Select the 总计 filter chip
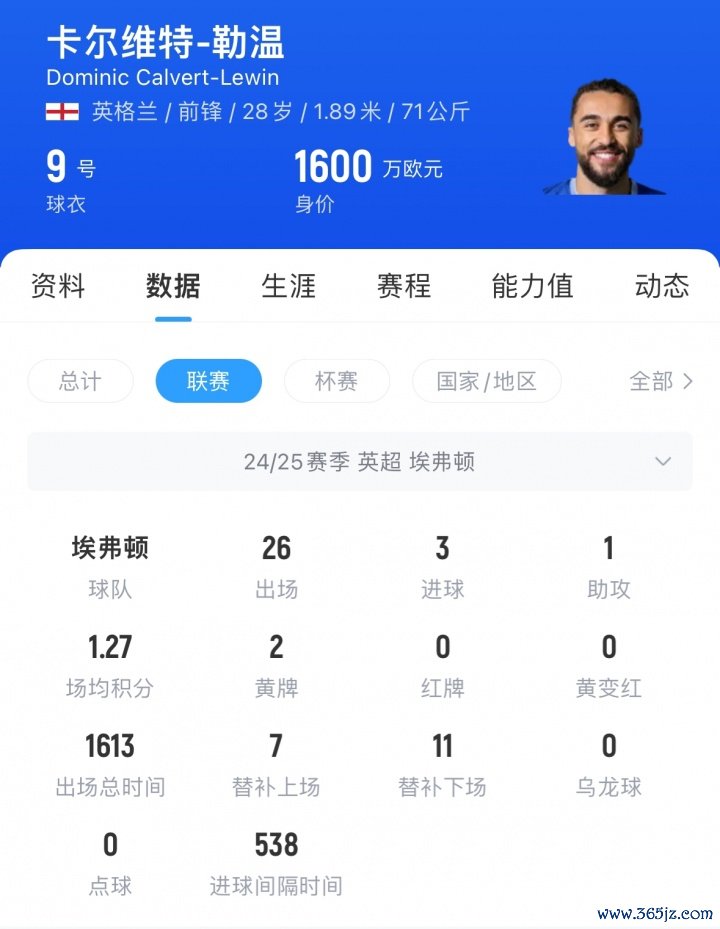 tap(80, 381)
